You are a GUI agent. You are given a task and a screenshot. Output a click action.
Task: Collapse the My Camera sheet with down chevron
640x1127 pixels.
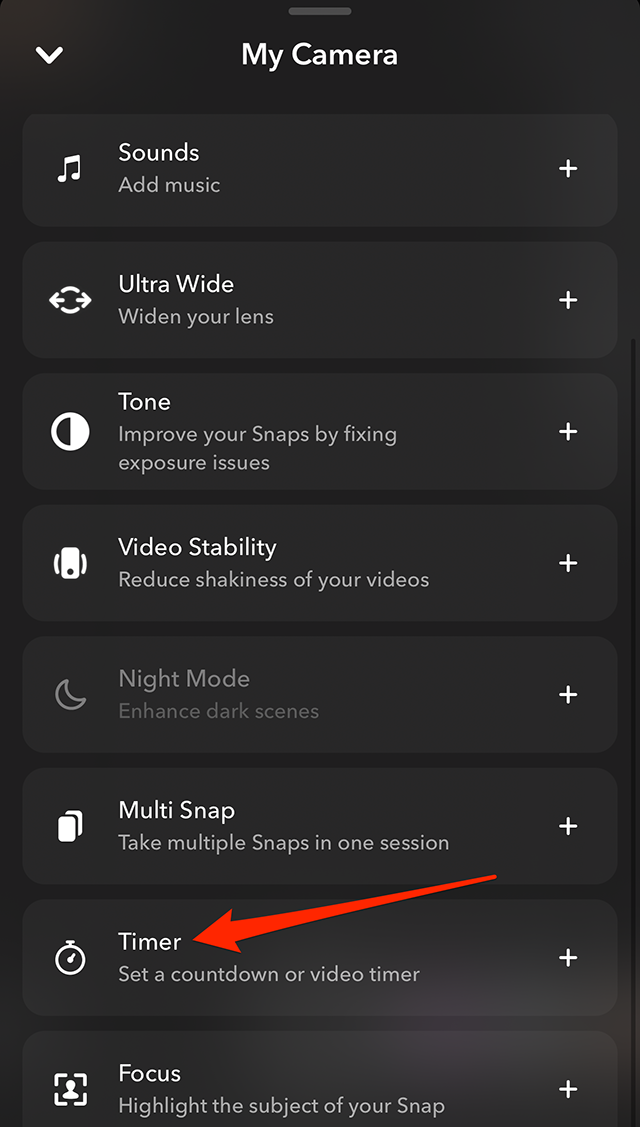tap(49, 55)
